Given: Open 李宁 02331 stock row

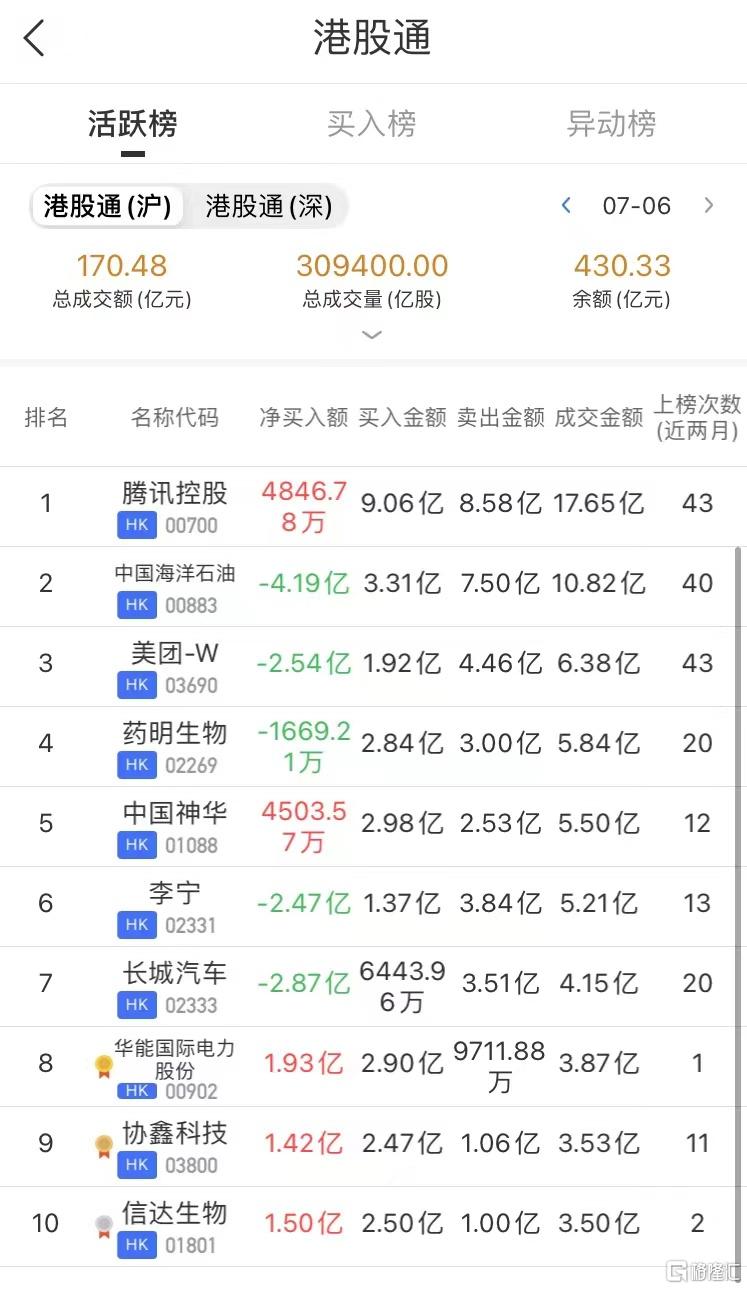Looking at the screenshot, I should (x=373, y=906).
